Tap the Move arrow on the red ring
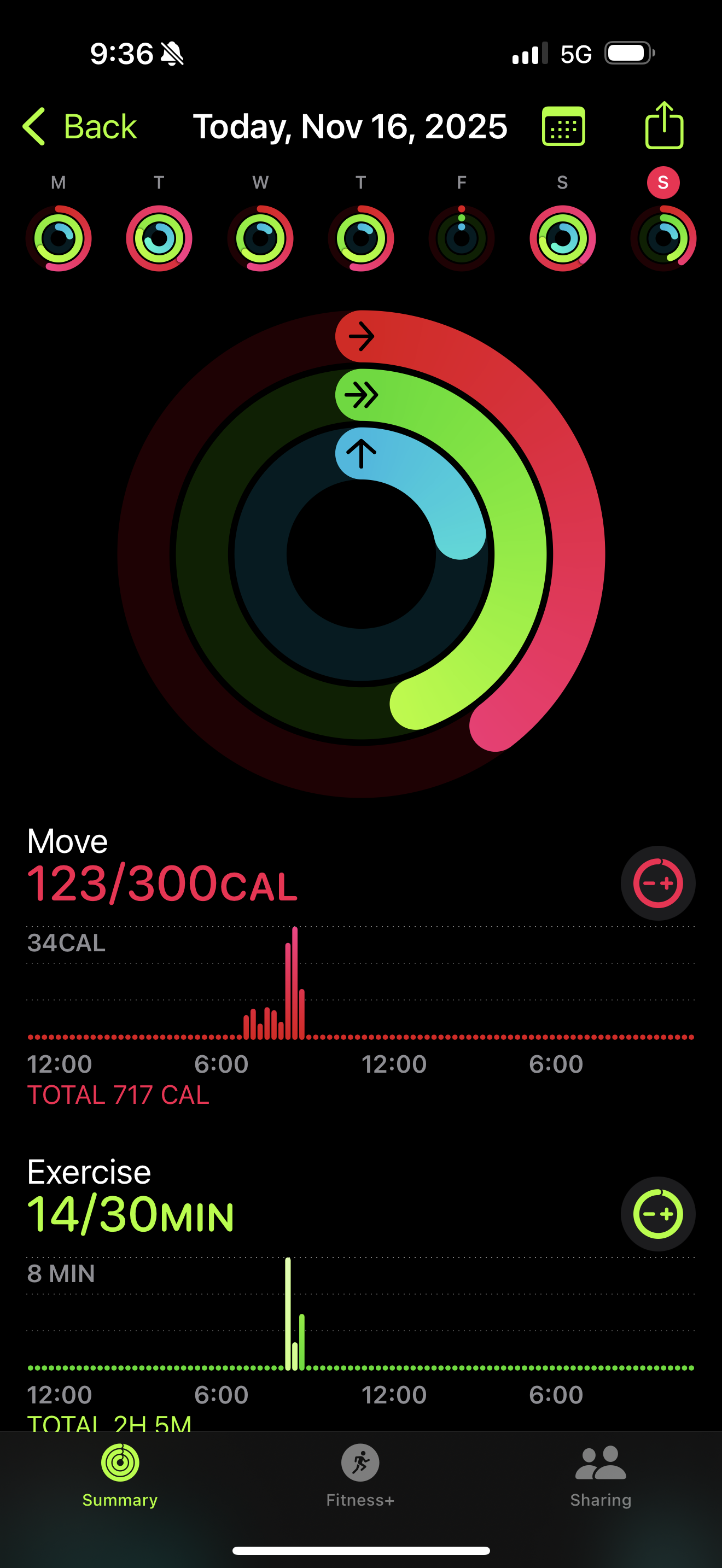The width and height of the screenshot is (722, 1568). click(361, 335)
